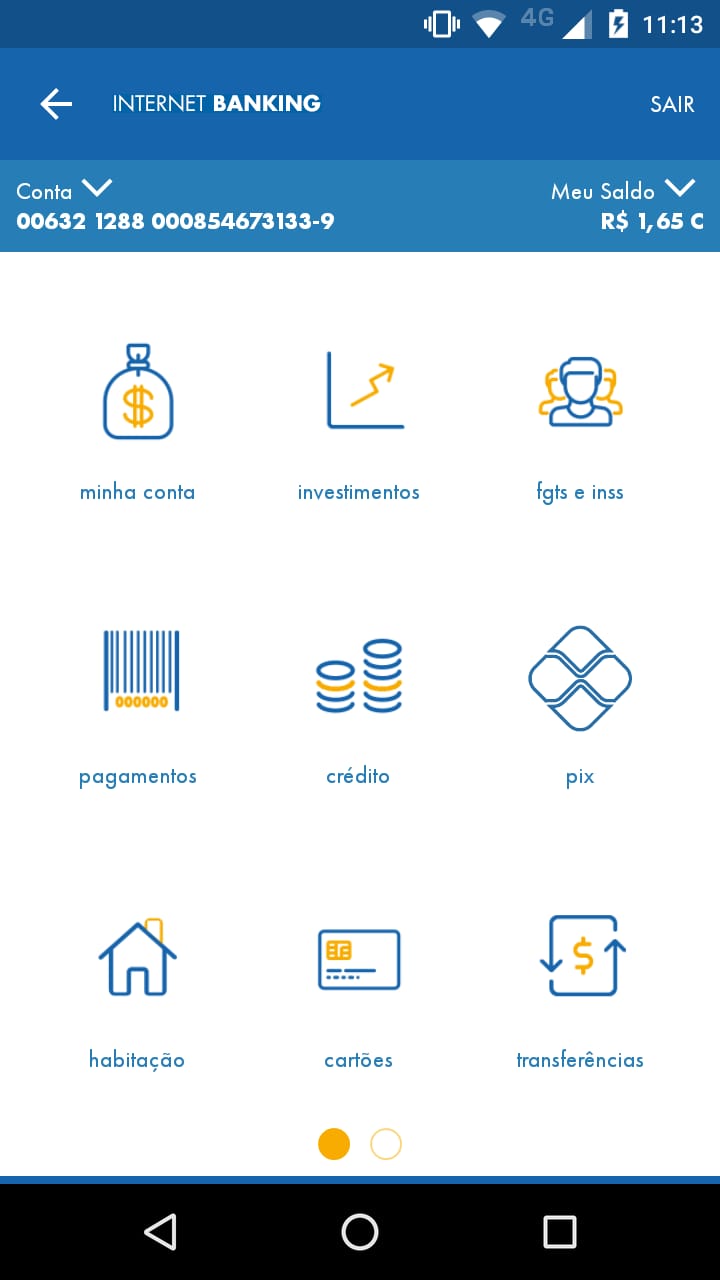The height and width of the screenshot is (1280, 720).
Task: Open fgts e inss services
Action: pyautogui.click(x=580, y=422)
